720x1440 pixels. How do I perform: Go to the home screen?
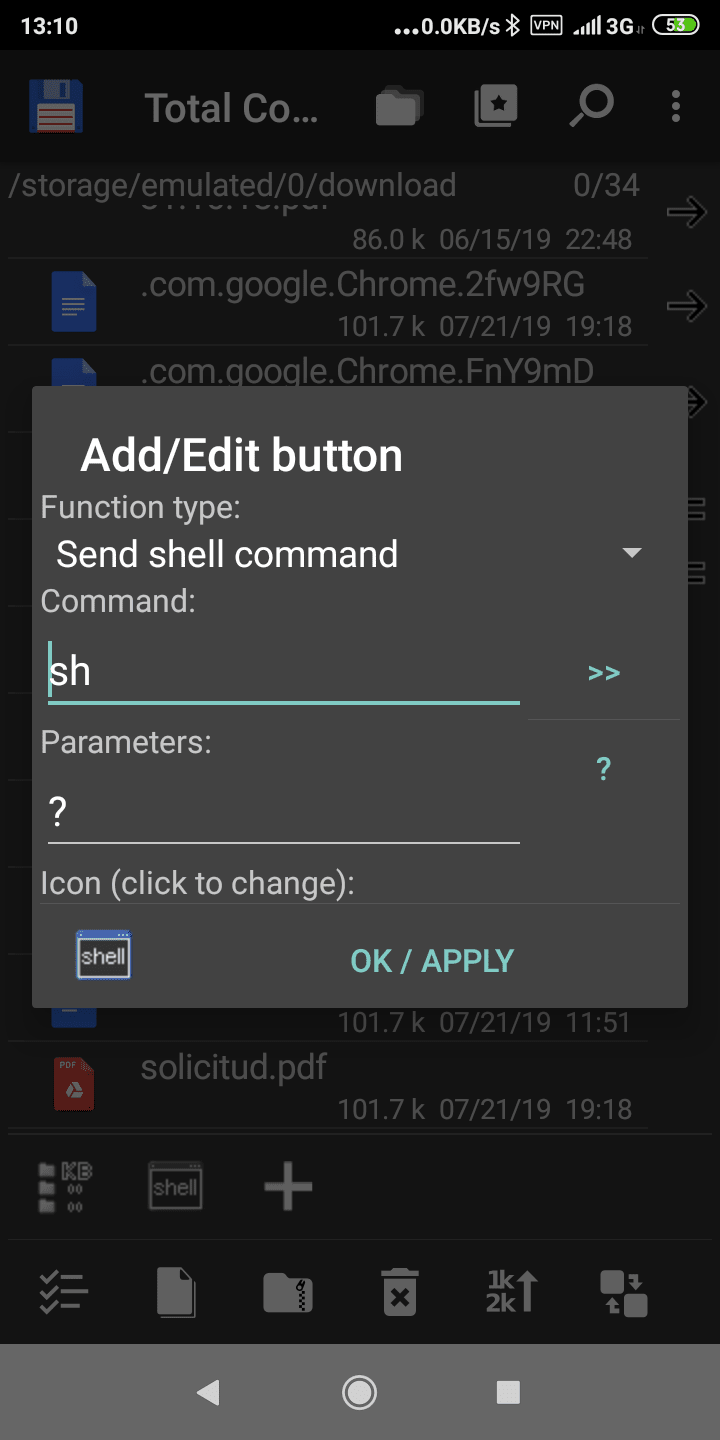pyautogui.click(x=359, y=1392)
